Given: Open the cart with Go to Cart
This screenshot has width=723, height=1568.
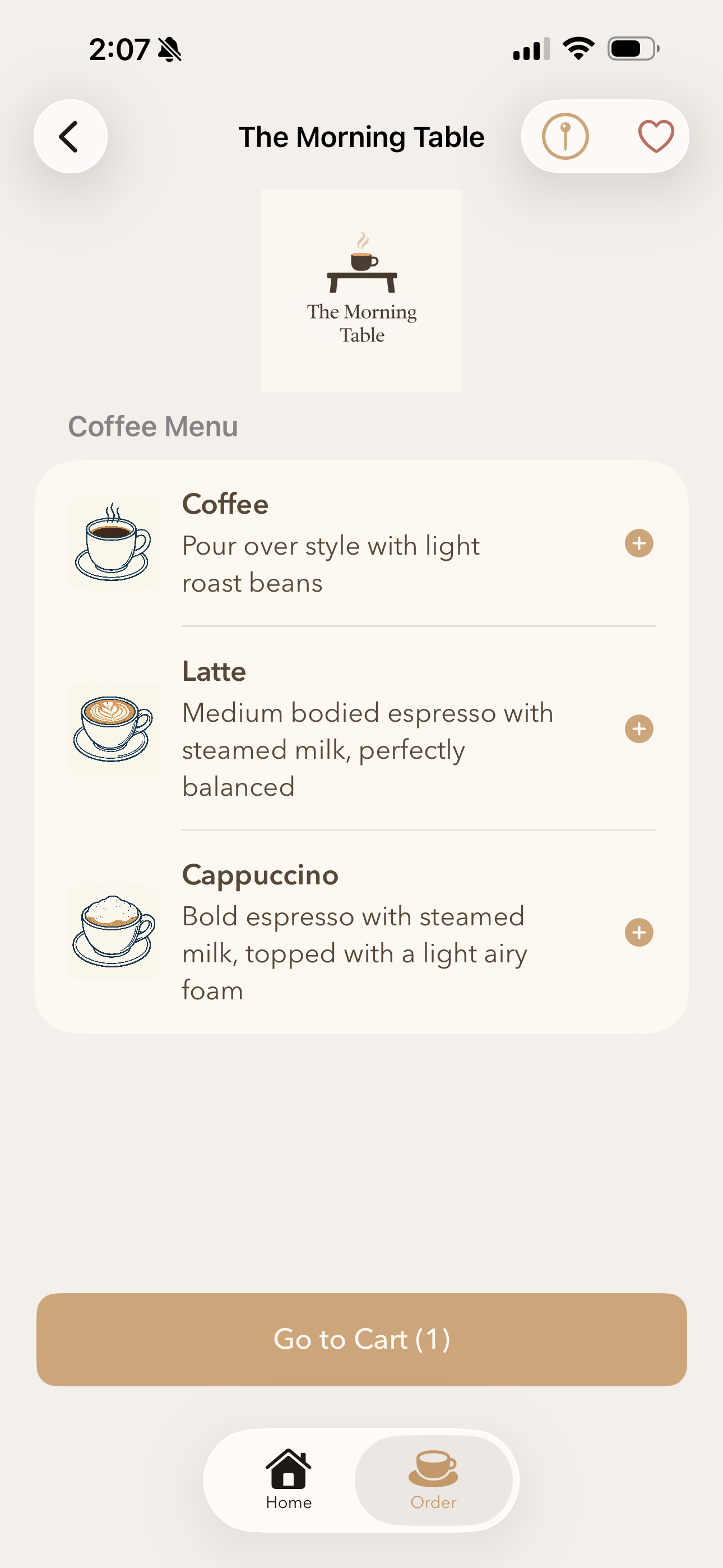Looking at the screenshot, I should click(361, 1340).
